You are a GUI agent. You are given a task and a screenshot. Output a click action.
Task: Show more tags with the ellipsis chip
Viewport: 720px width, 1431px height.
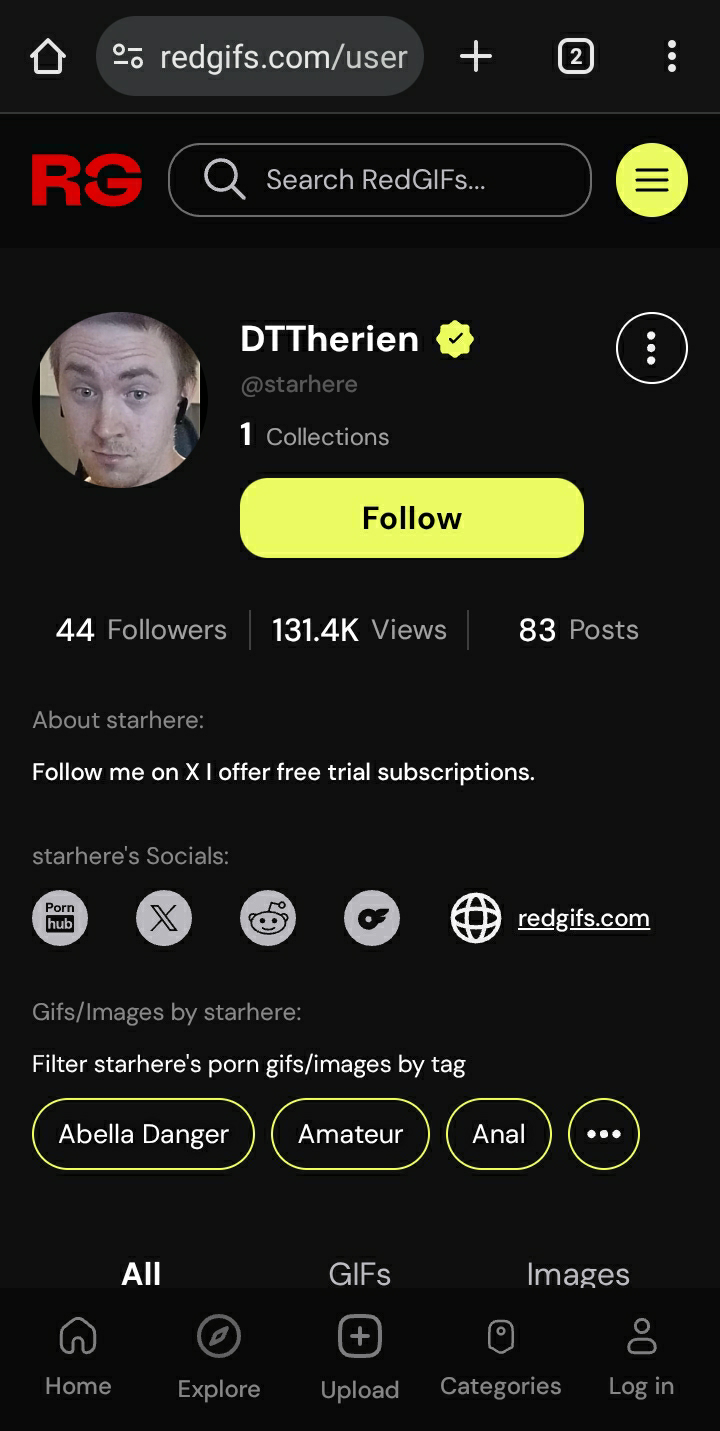coord(603,1134)
